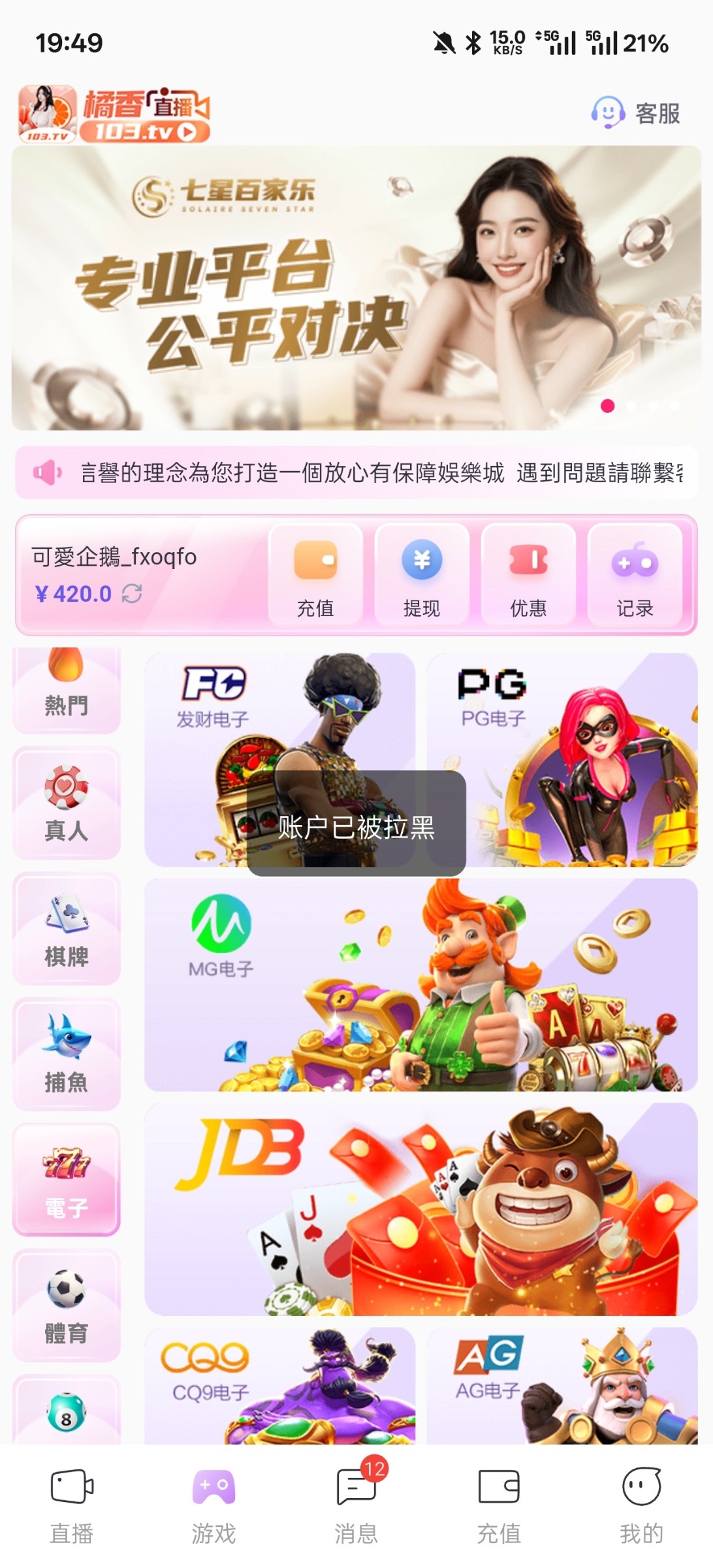Open the AG电子 game tile
This screenshot has width=713, height=1568.
562,1385
